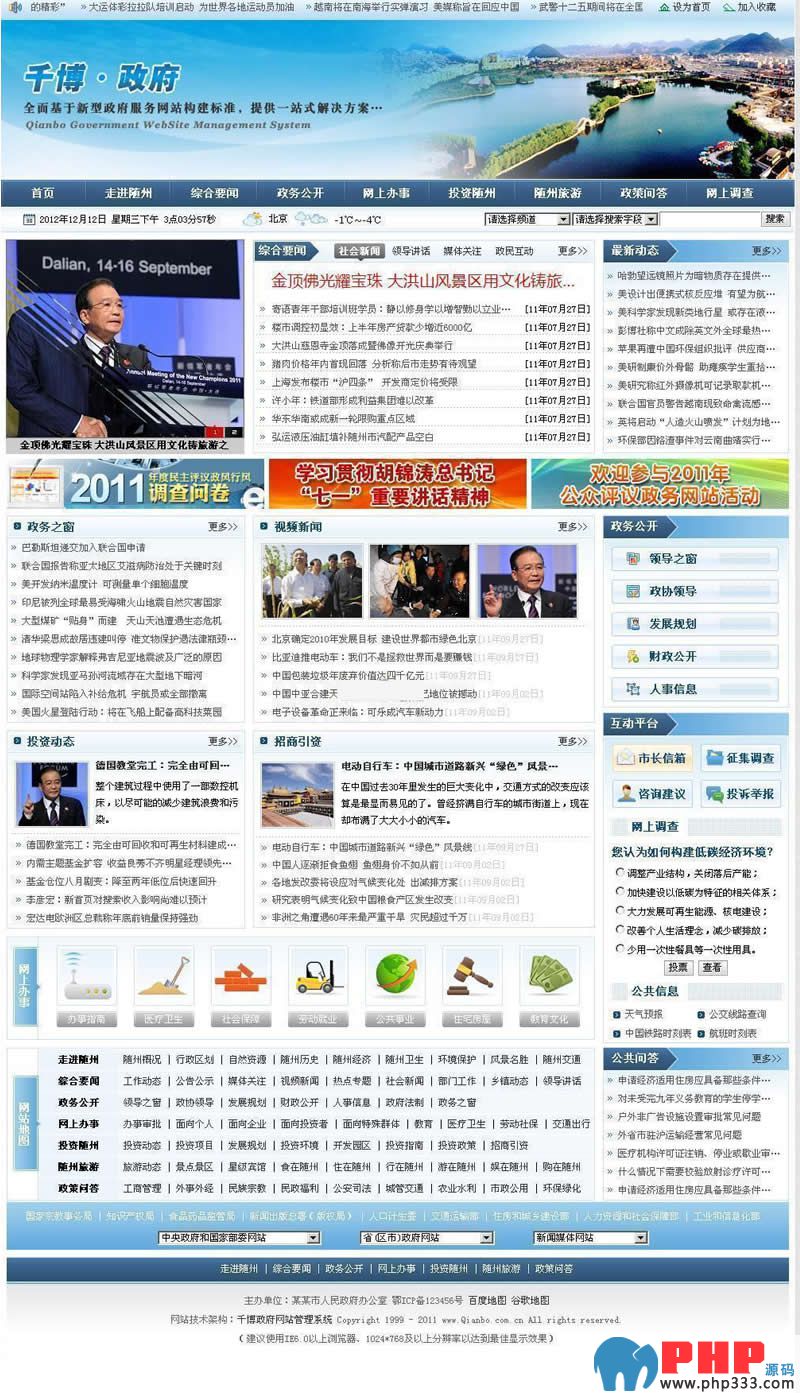Switch to the 媒体关注 news tab
The width and height of the screenshot is (800, 1393).
[462, 251]
